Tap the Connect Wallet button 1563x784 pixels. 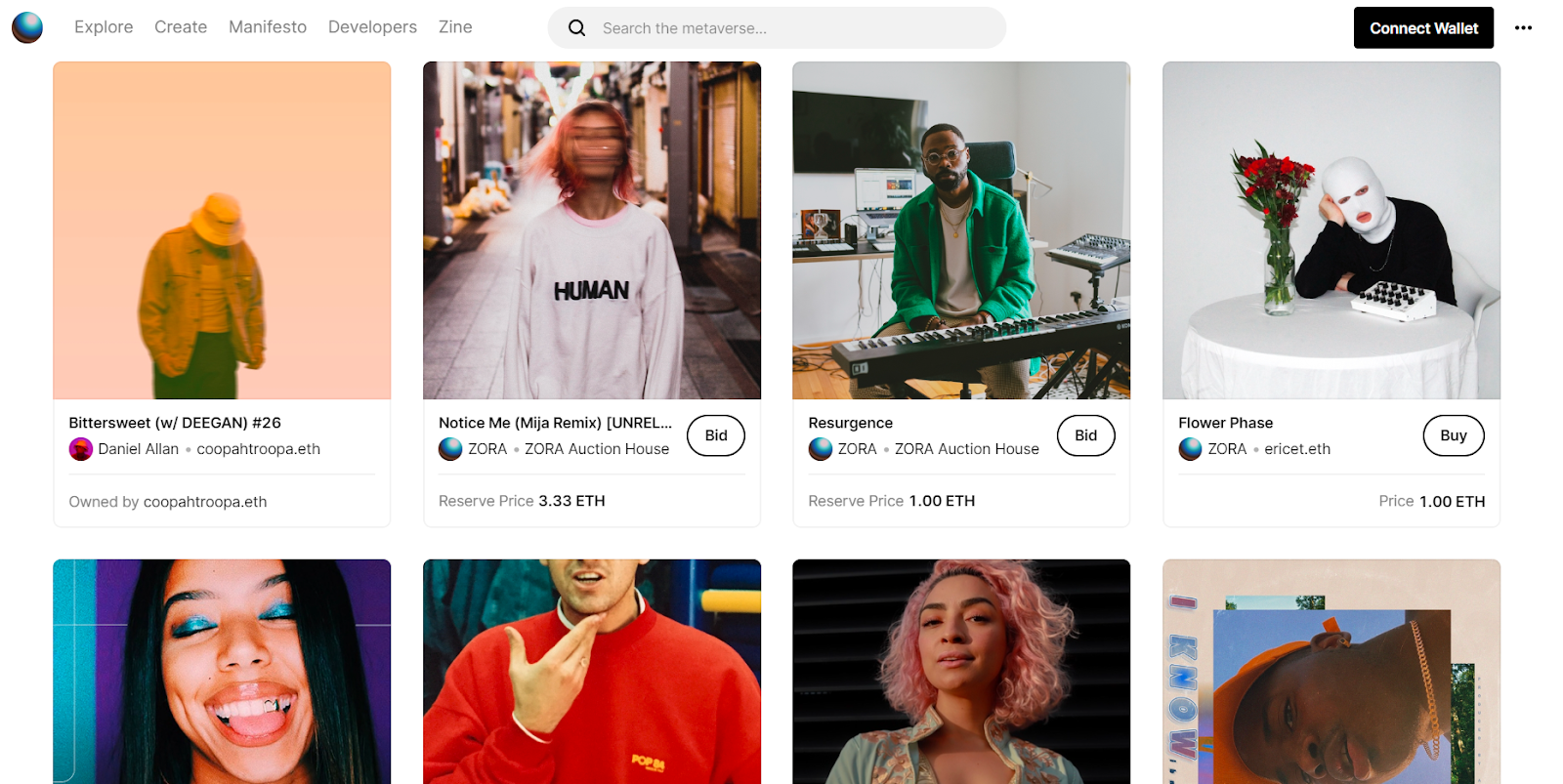click(1423, 28)
